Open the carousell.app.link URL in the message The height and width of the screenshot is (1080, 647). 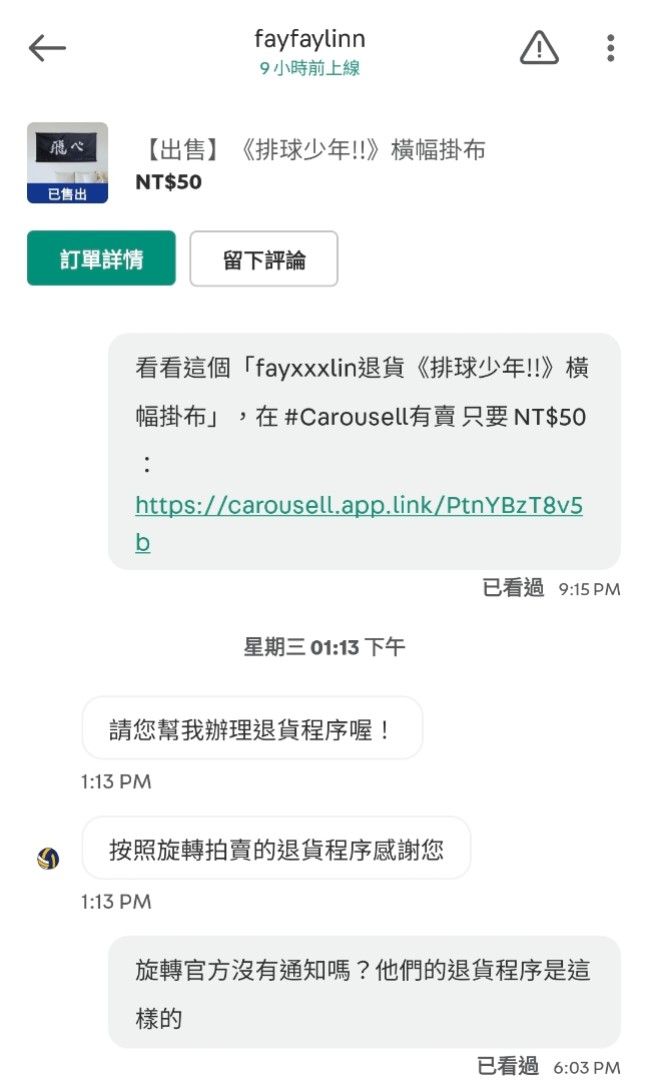358,523
